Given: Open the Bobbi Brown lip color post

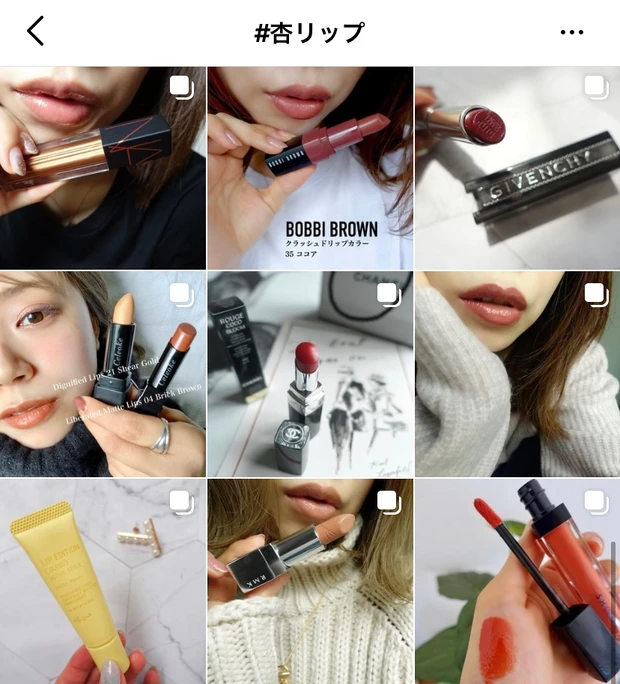Looking at the screenshot, I should tap(310, 168).
